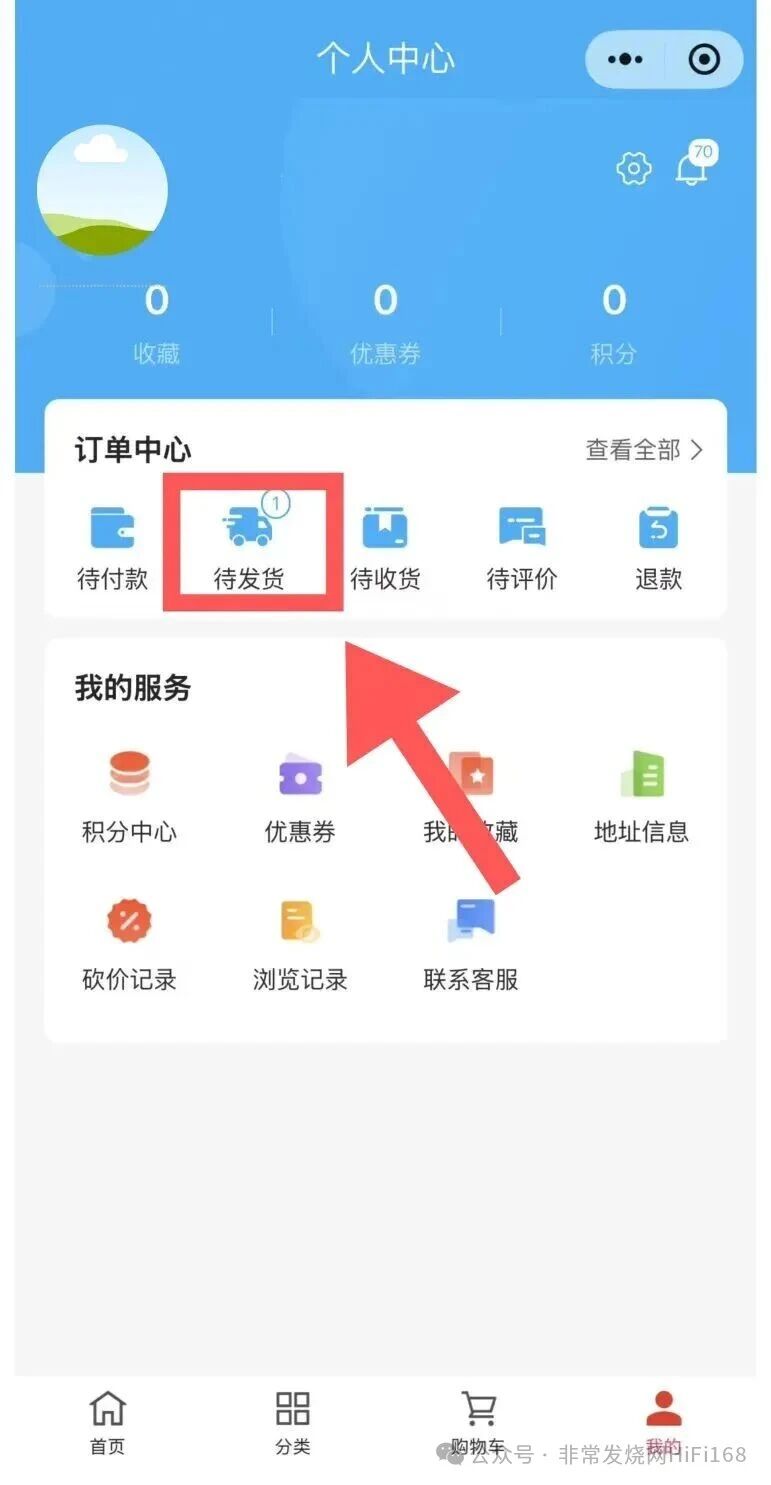
Task: Open 优惠券 under My Services
Action: (x=300, y=797)
